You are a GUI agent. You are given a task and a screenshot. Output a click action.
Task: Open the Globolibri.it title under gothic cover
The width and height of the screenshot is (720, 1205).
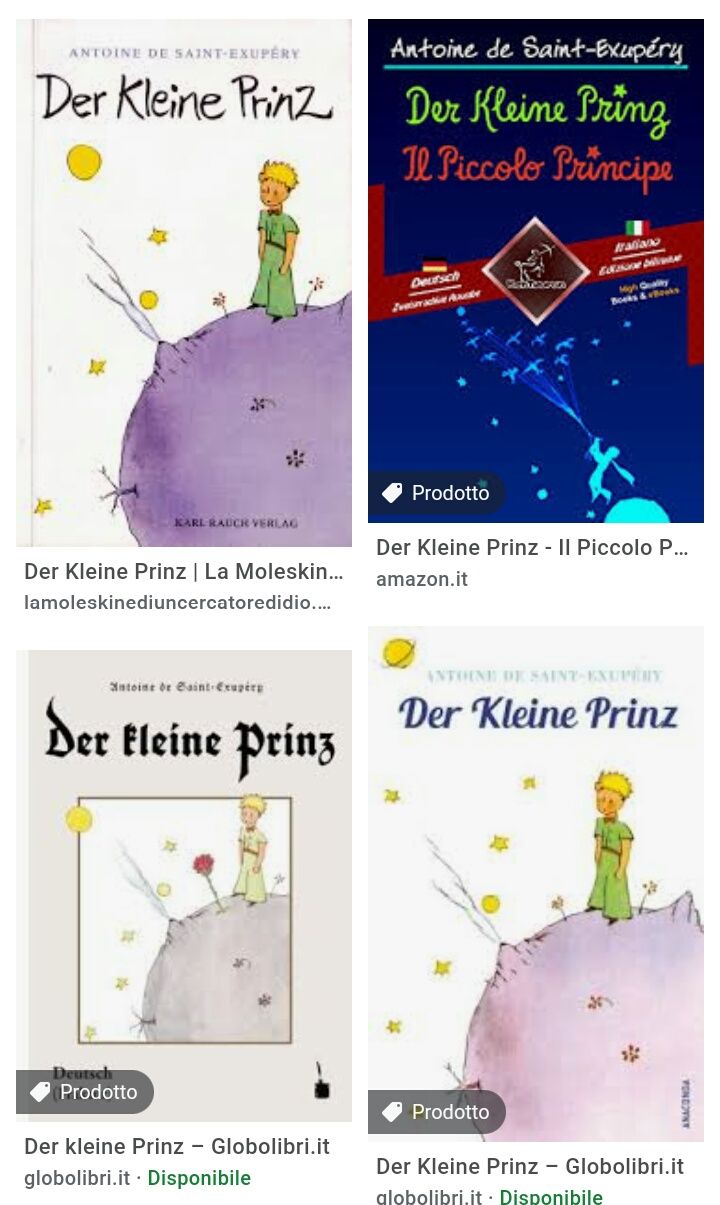pos(177,1146)
